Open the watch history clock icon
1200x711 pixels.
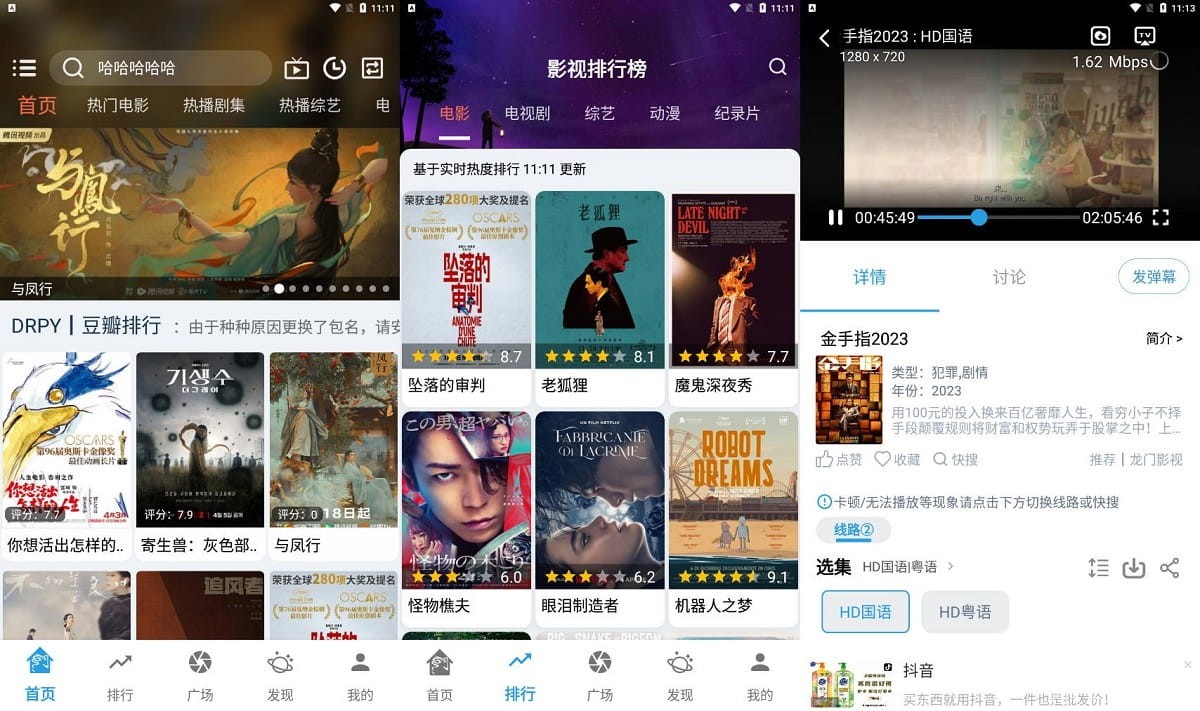[334, 68]
